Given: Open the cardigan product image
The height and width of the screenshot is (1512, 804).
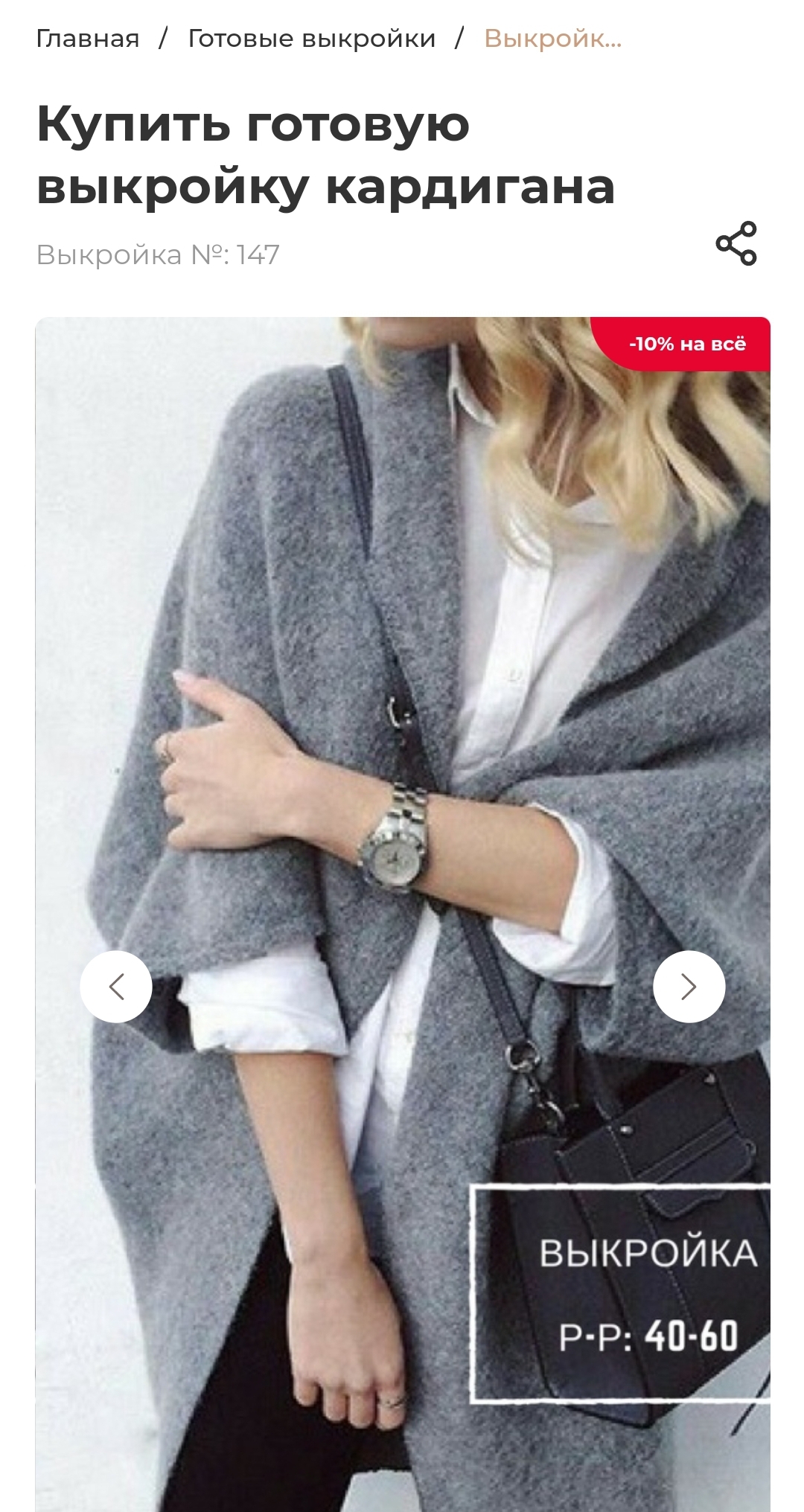Looking at the screenshot, I should point(402,744).
